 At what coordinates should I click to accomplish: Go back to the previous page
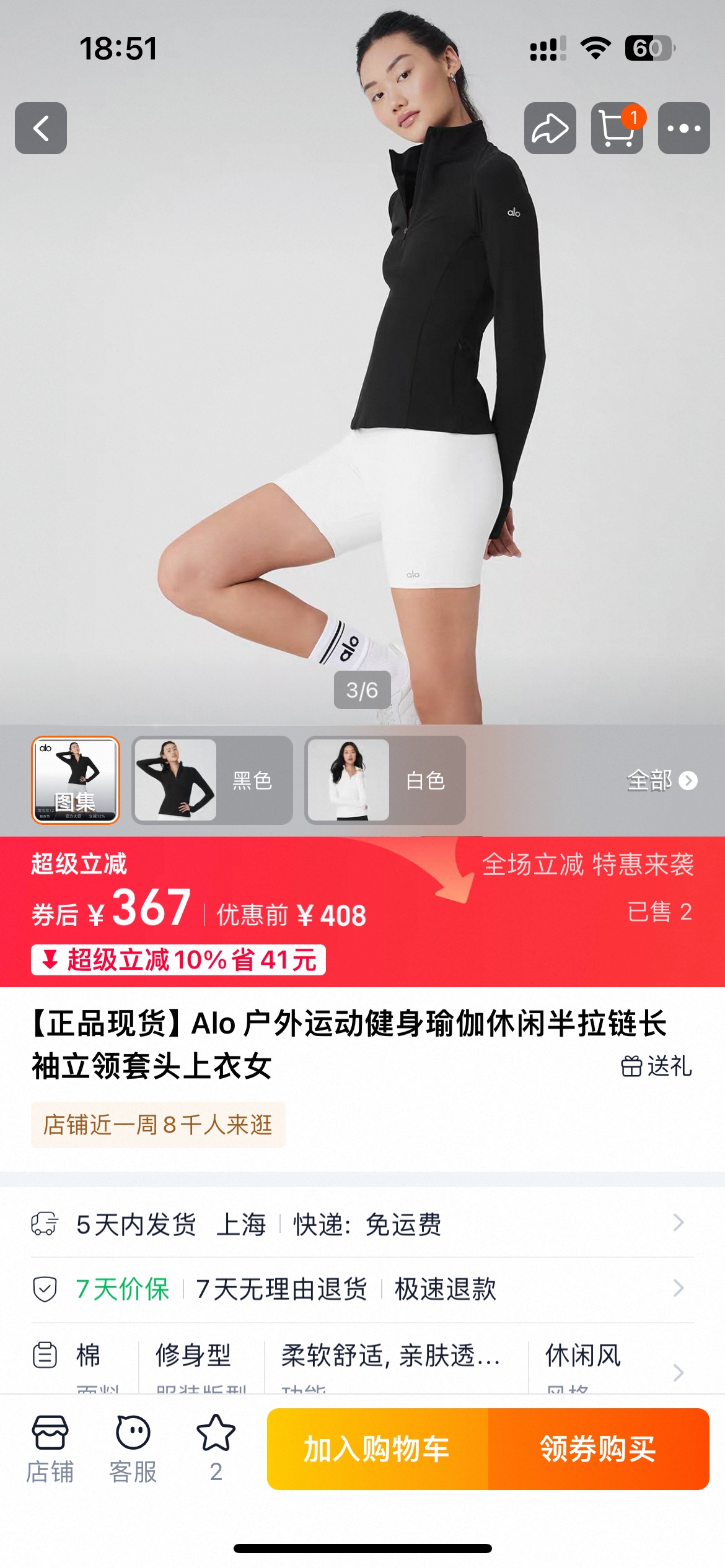coord(41,128)
